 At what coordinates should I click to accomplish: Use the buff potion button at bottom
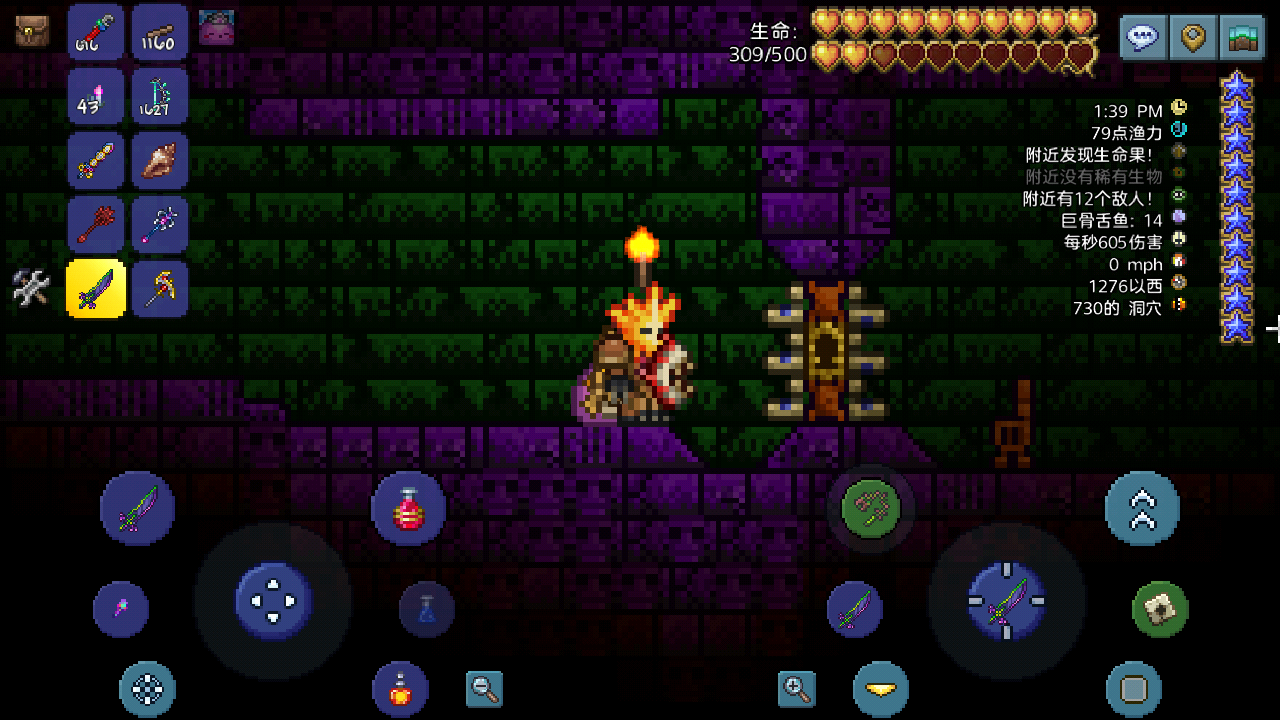click(x=400, y=689)
